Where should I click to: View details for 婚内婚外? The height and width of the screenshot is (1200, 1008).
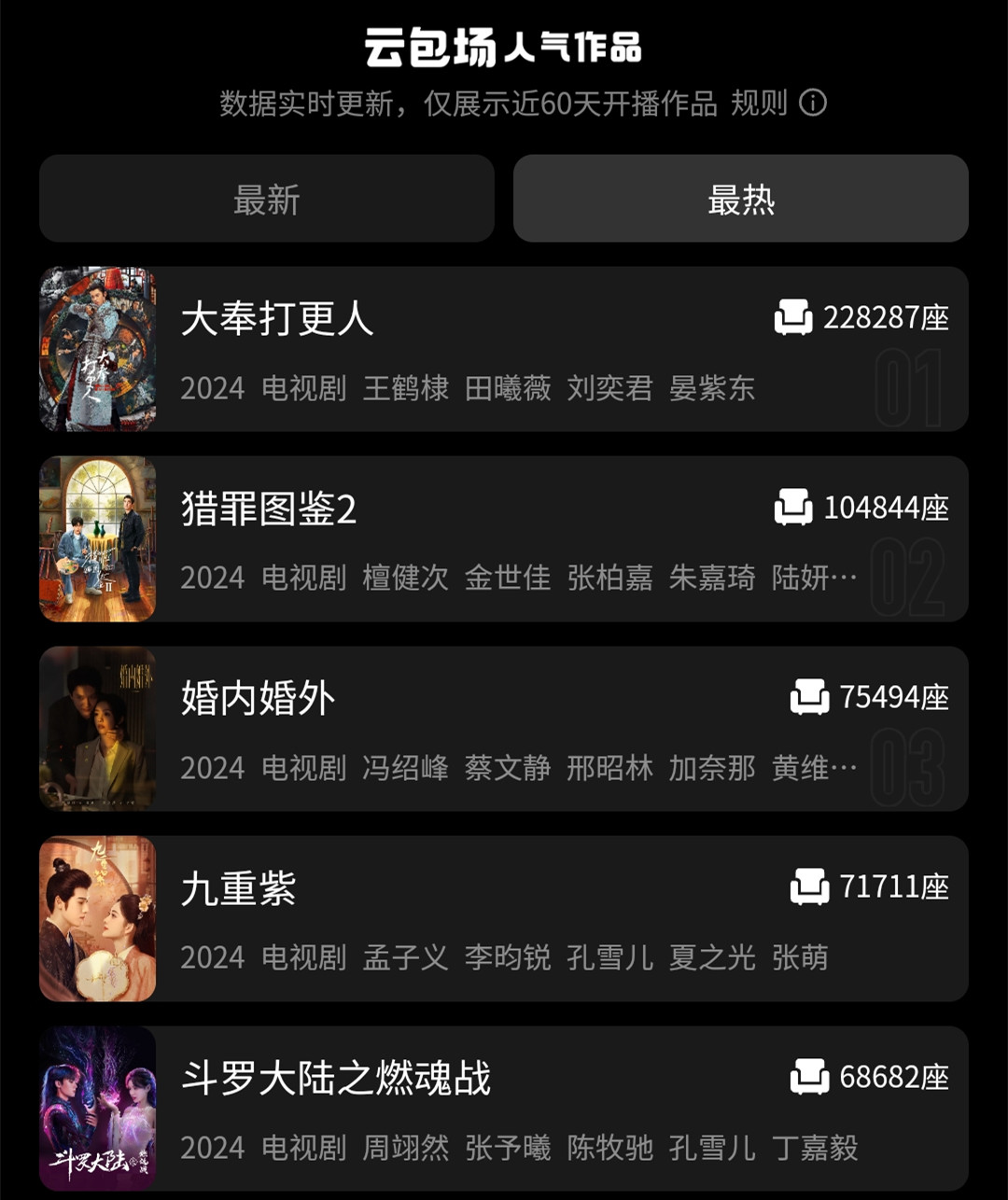coord(503,729)
